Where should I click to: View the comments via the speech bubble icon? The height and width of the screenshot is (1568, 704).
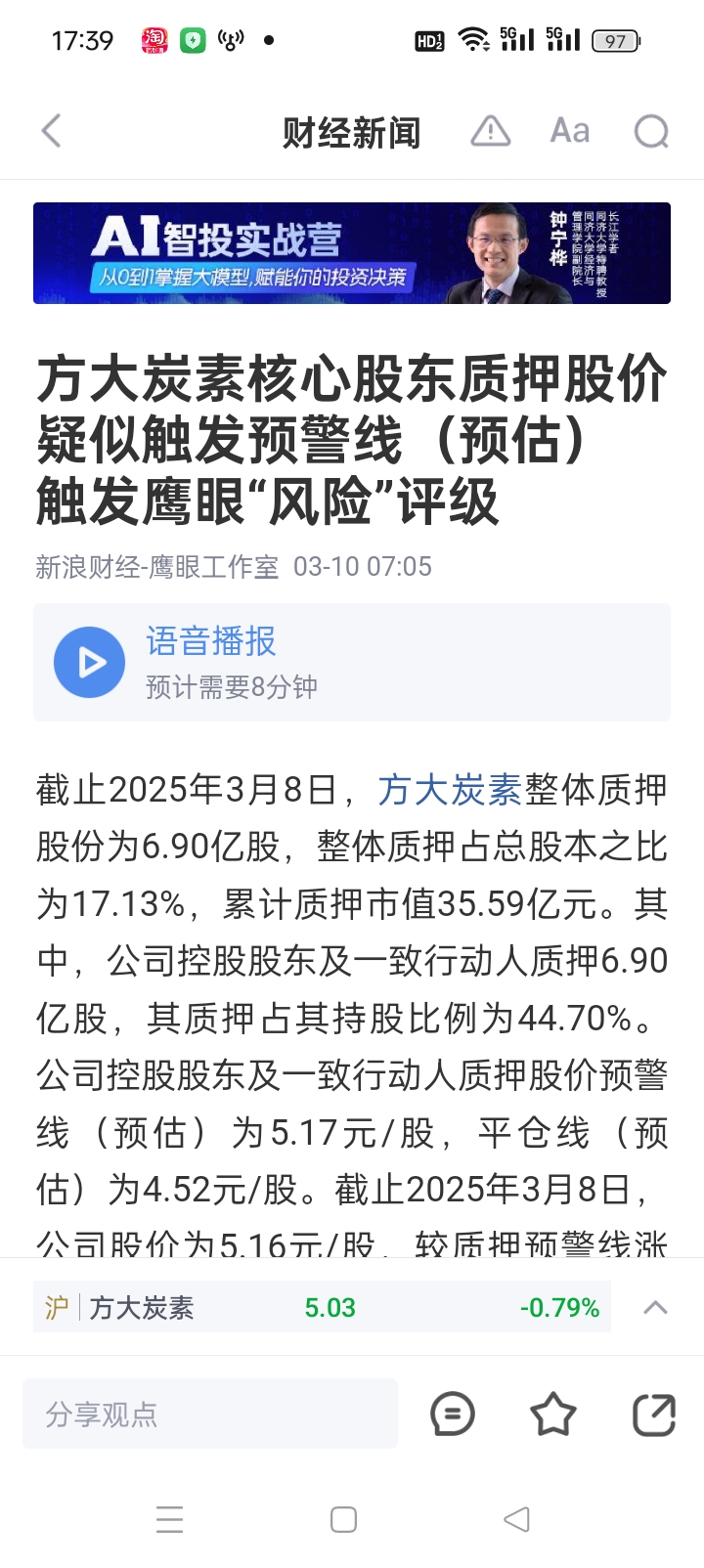(453, 1415)
